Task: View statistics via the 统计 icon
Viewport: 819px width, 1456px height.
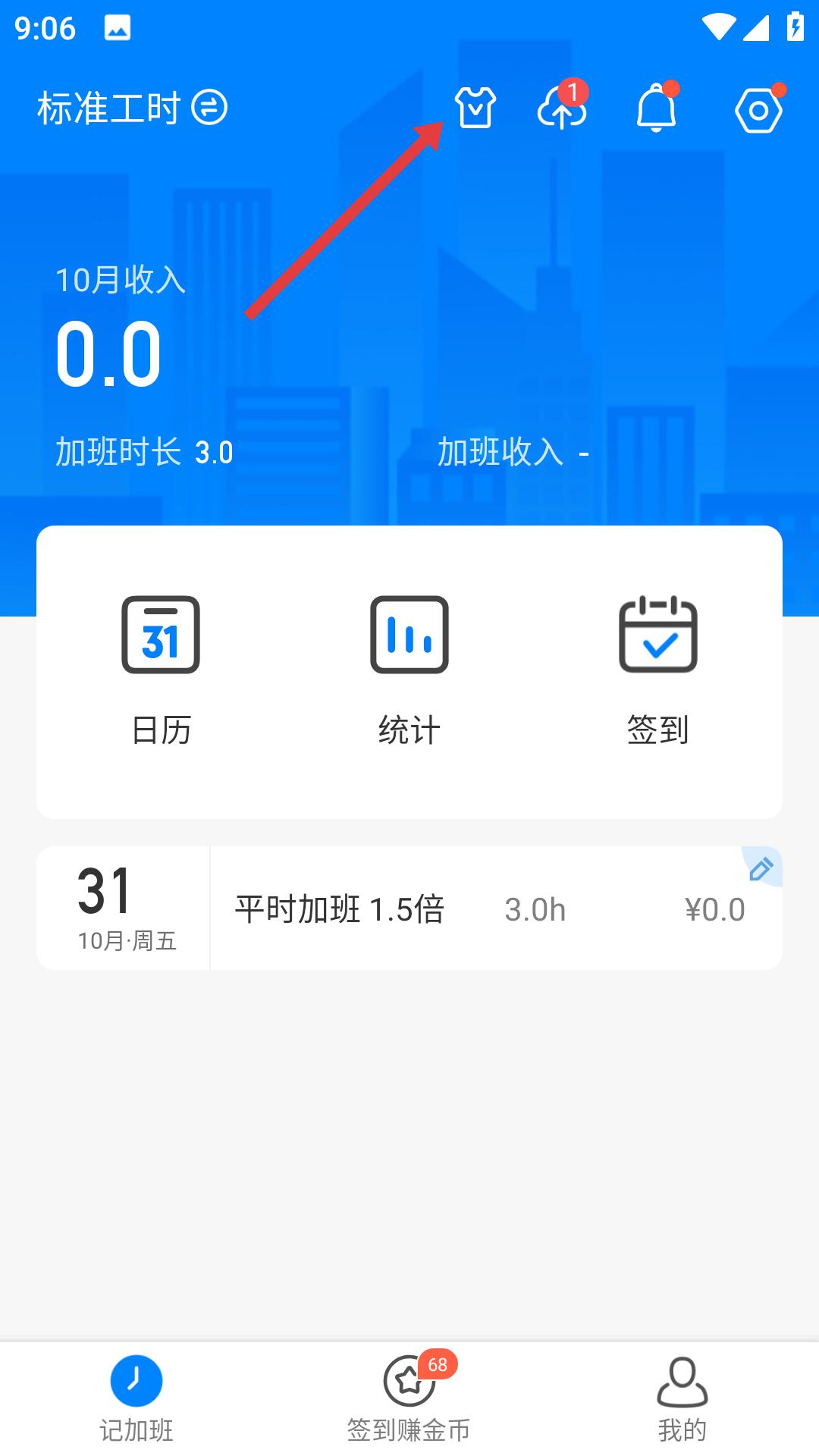Action: click(x=409, y=635)
